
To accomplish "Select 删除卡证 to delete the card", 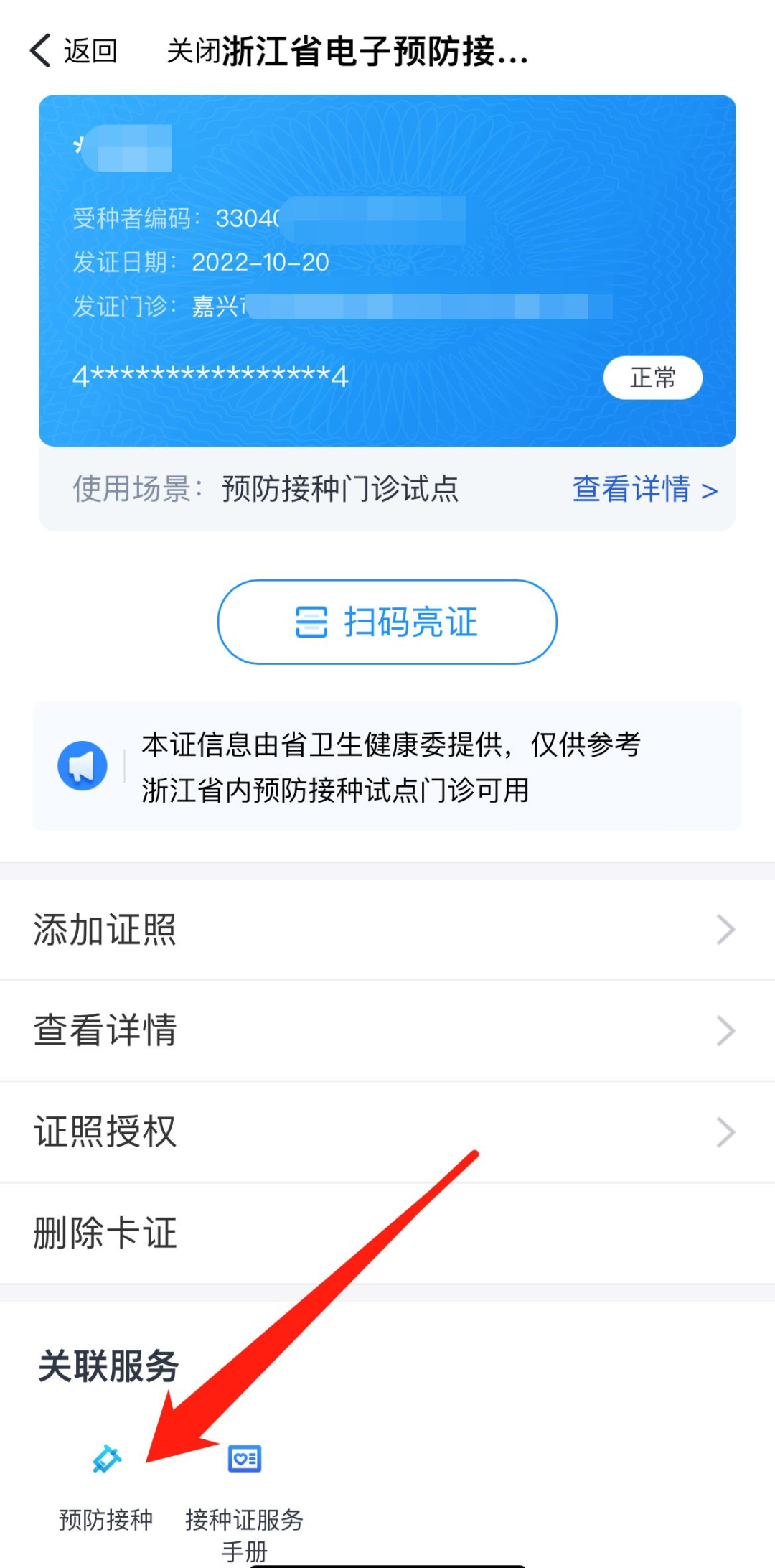I will click(x=387, y=1233).
